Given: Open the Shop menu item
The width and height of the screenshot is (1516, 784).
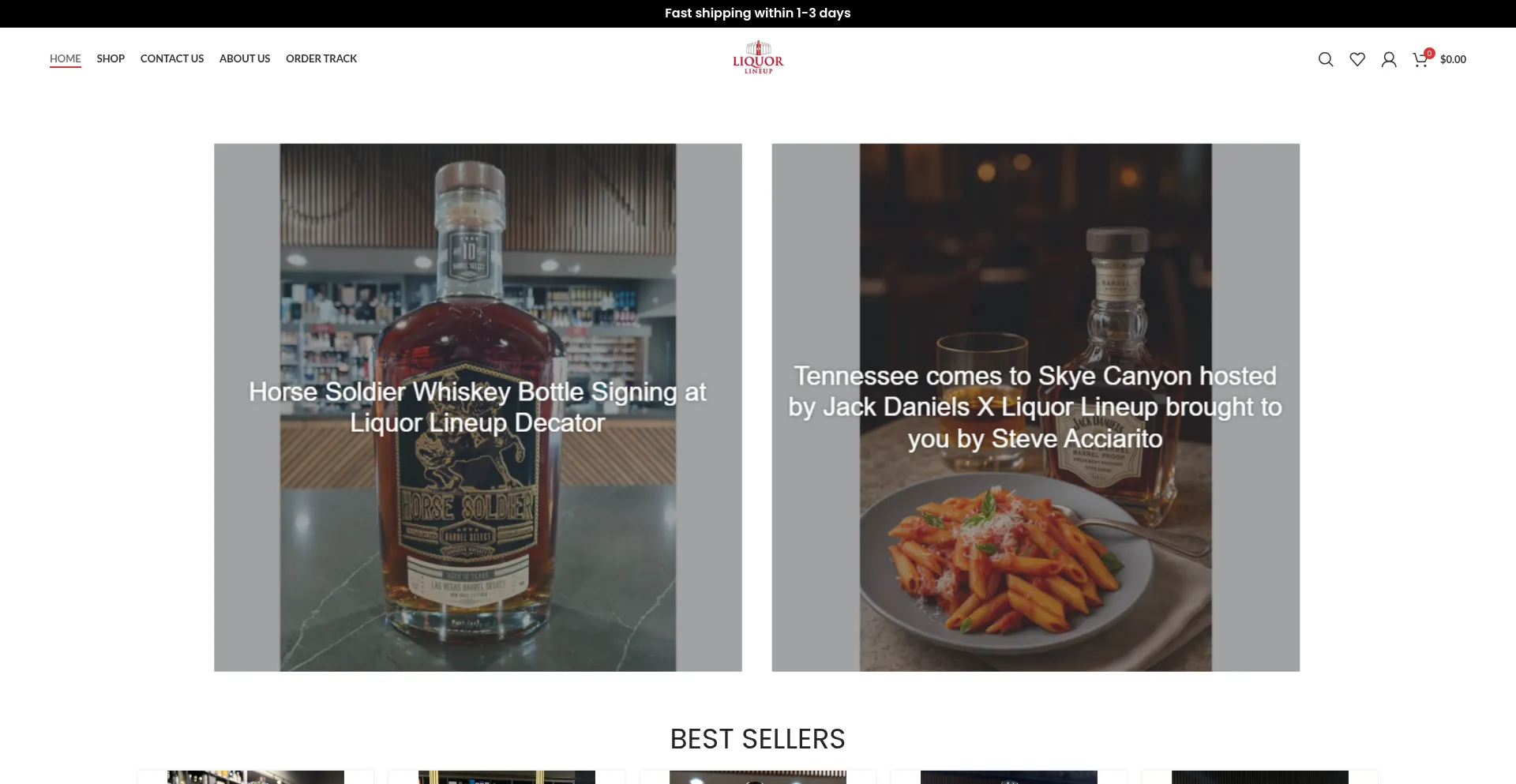Looking at the screenshot, I should (x=111, y=58).
